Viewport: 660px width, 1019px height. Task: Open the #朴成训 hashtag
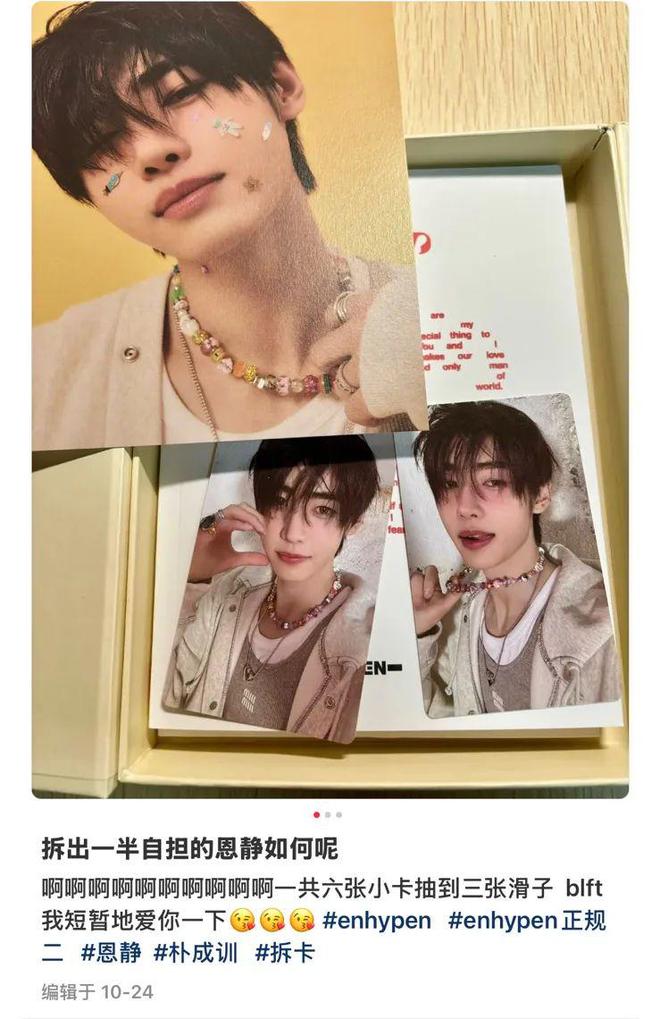pyautogui.click(x=196, y=952)
